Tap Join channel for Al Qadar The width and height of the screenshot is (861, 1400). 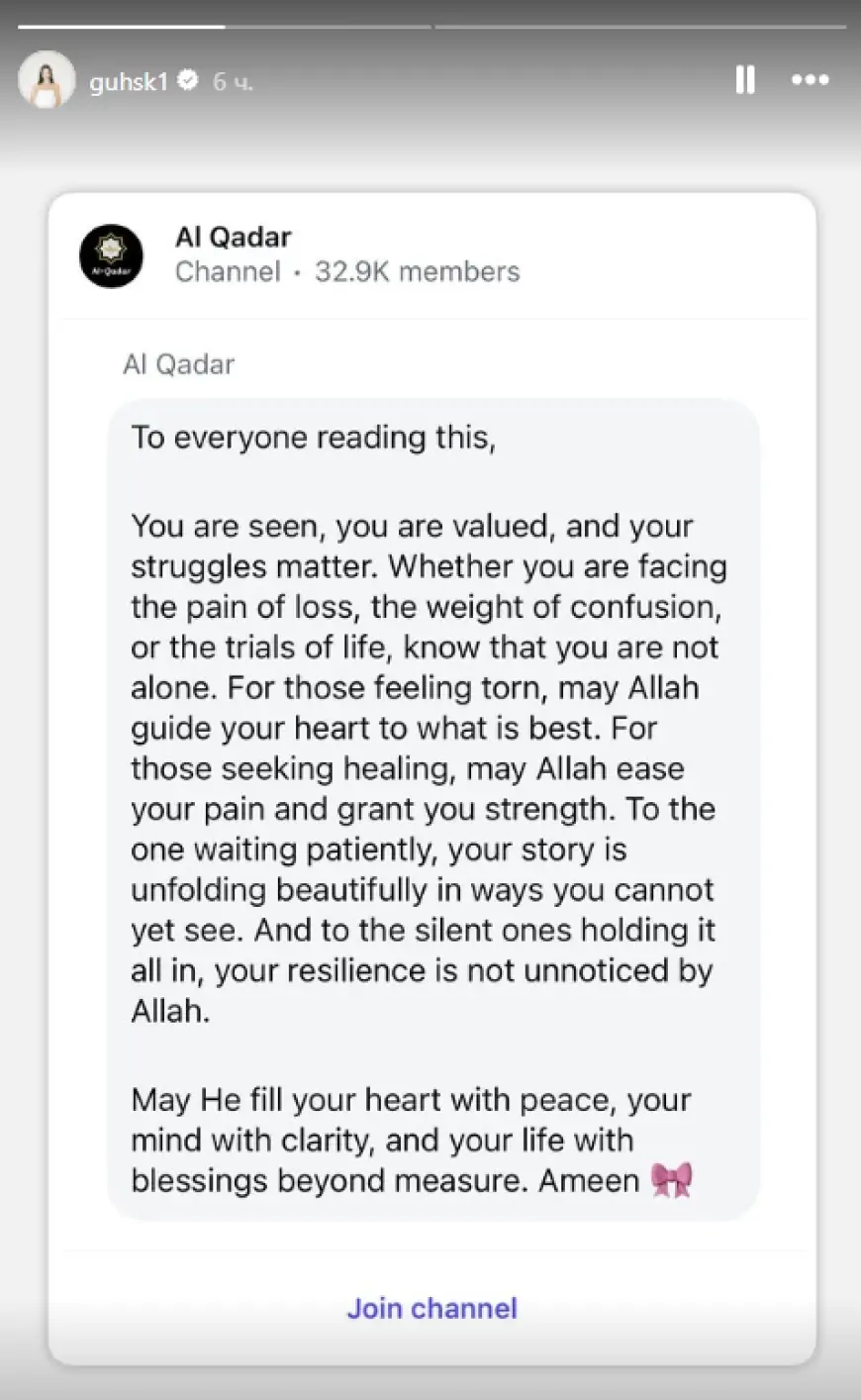tap(431, 1308)
